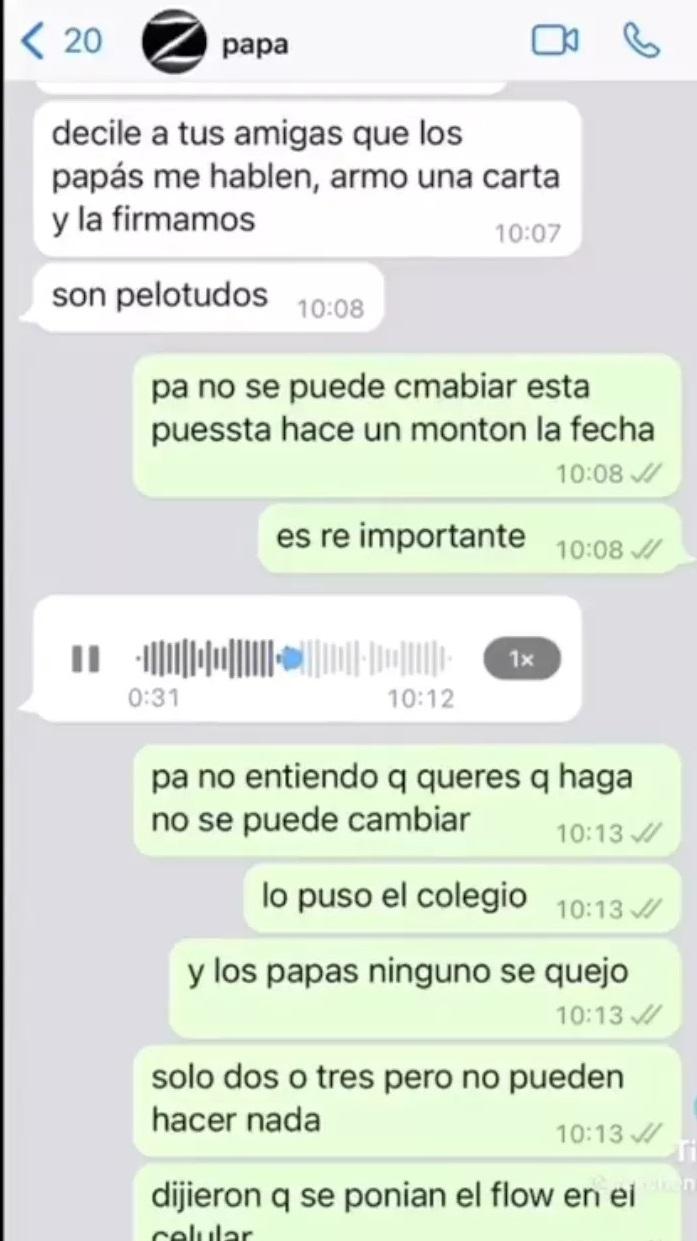Change voice message speed from 1x
Viewport: 697px width, 1241px height.
(x=522, y=659)
